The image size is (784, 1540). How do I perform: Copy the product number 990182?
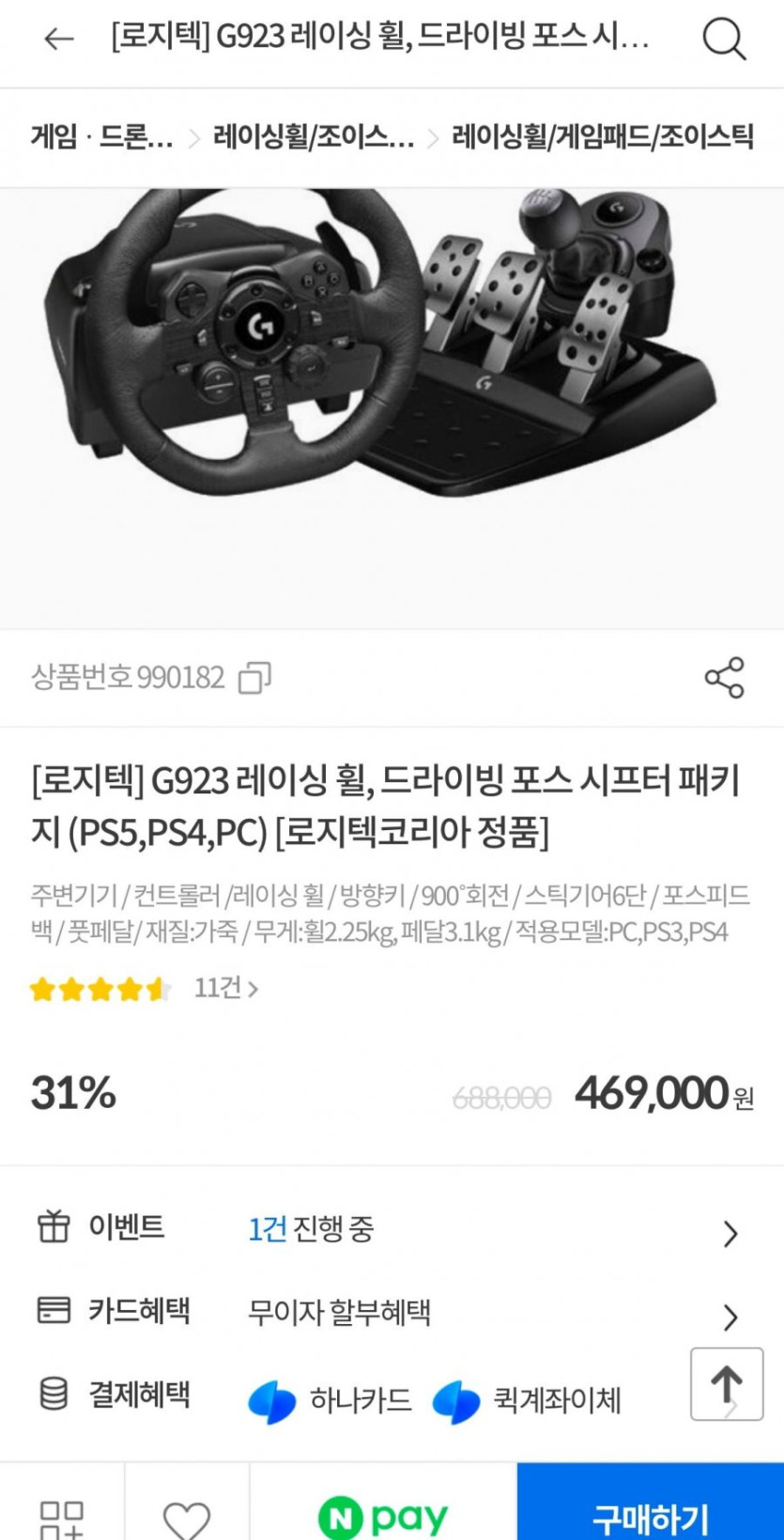coord(254,677)
